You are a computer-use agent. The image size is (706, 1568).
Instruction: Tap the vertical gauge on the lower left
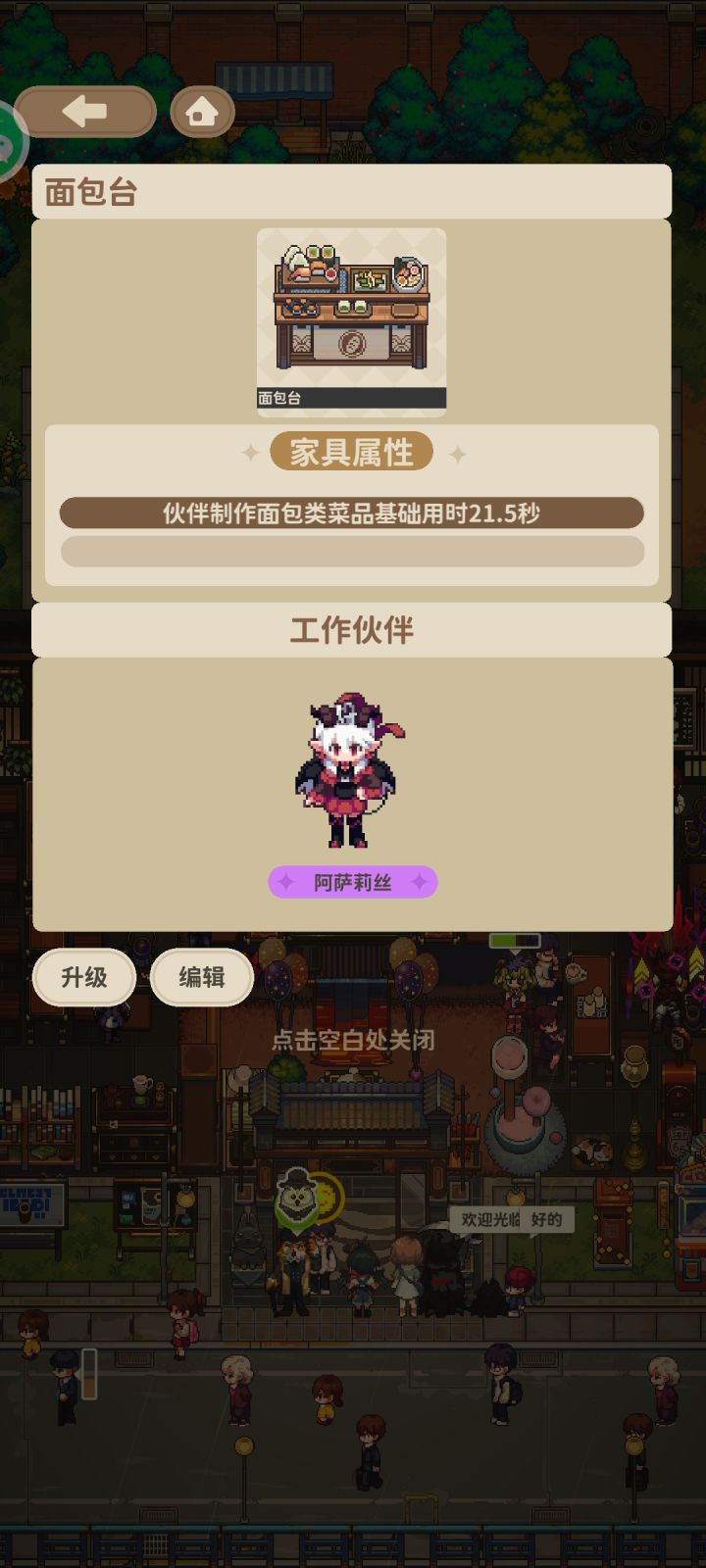click(90, 1372)
